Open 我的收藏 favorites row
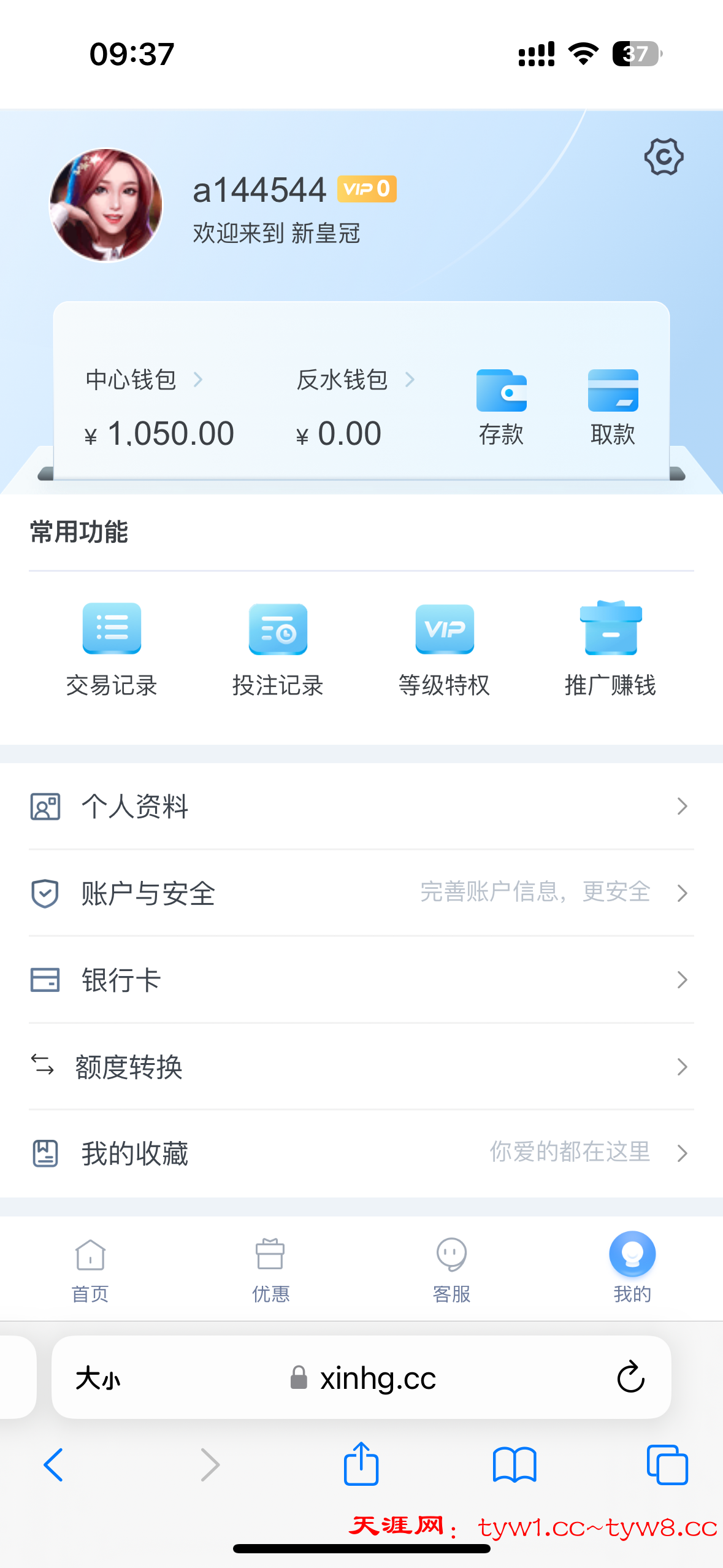Screen dimensions: 723x1568 click(x=361, y=1153)
